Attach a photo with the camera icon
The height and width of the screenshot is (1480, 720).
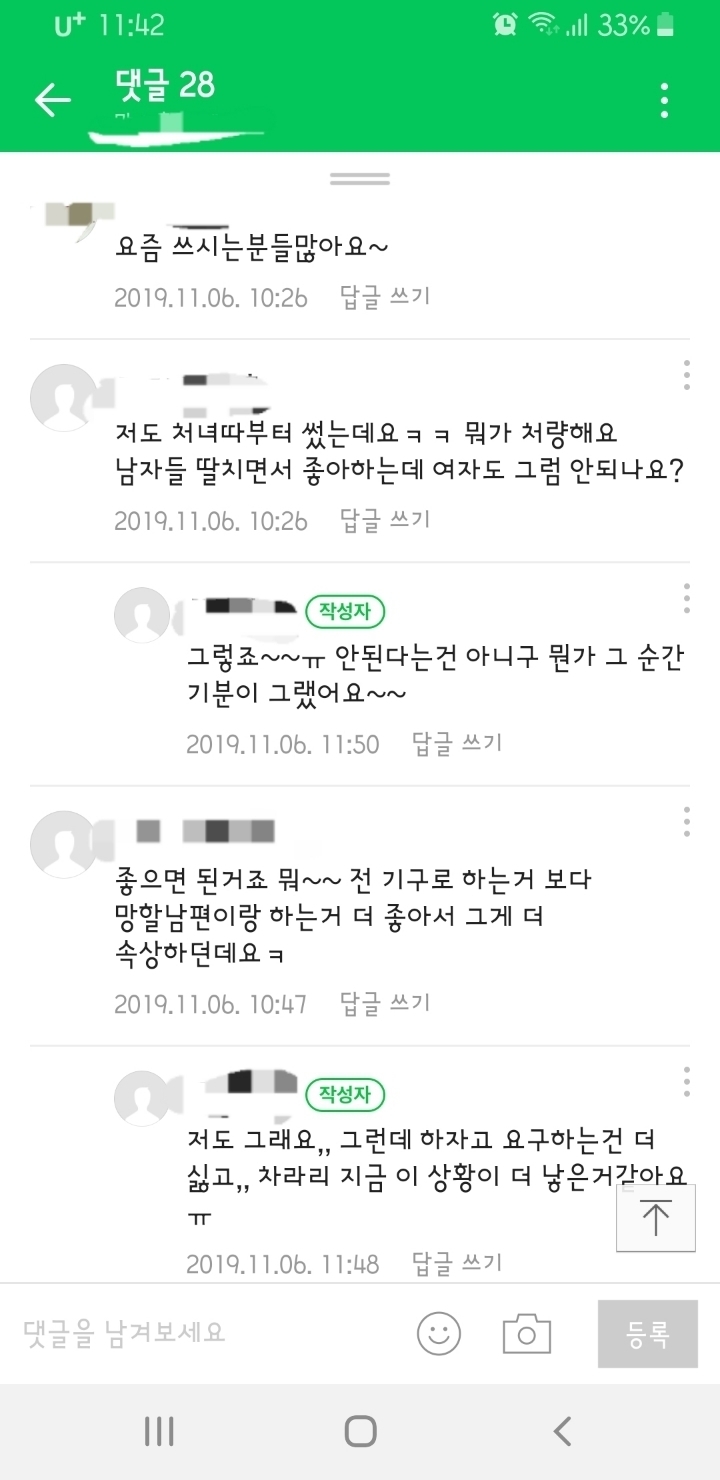point(526,1334)
